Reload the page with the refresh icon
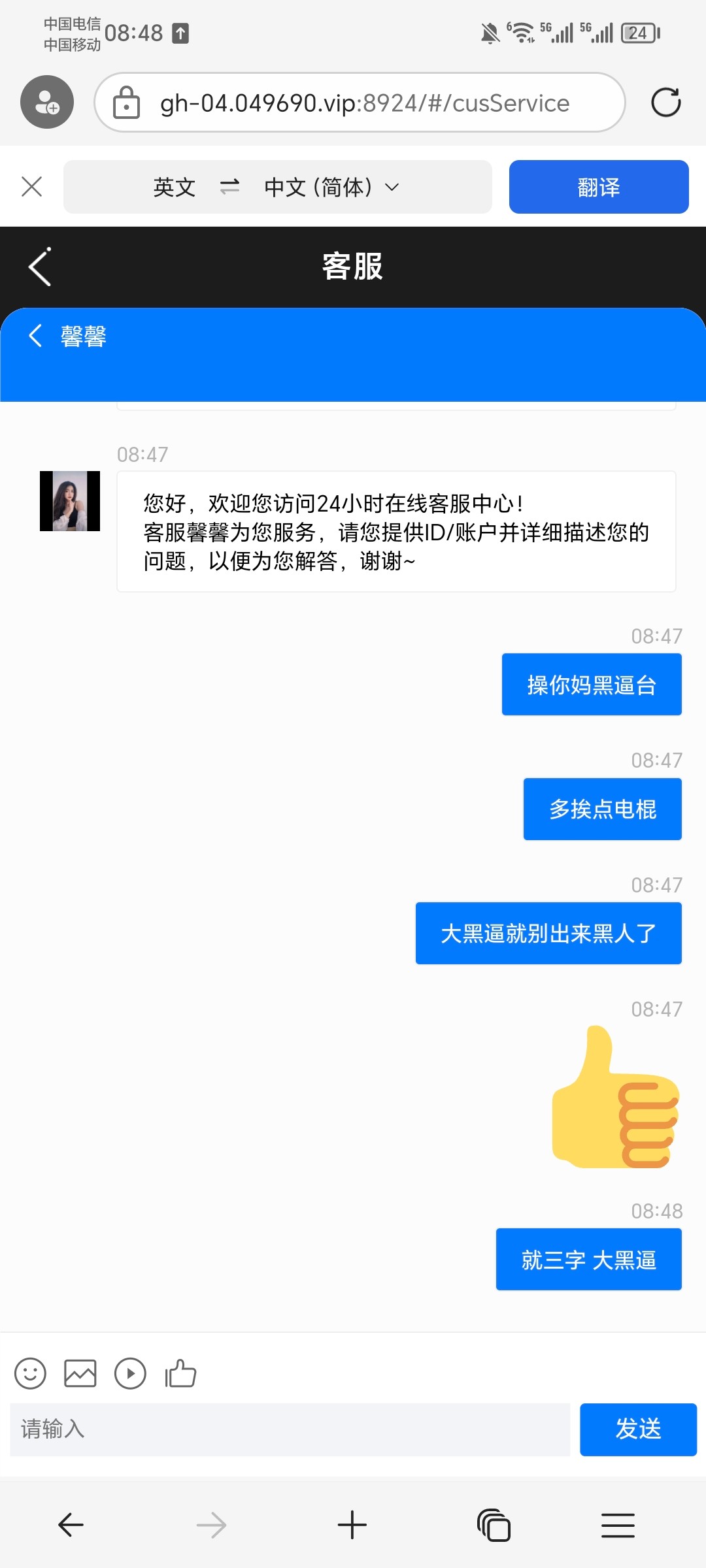This screenshot has width=706, height=1568. pos(665,103)
